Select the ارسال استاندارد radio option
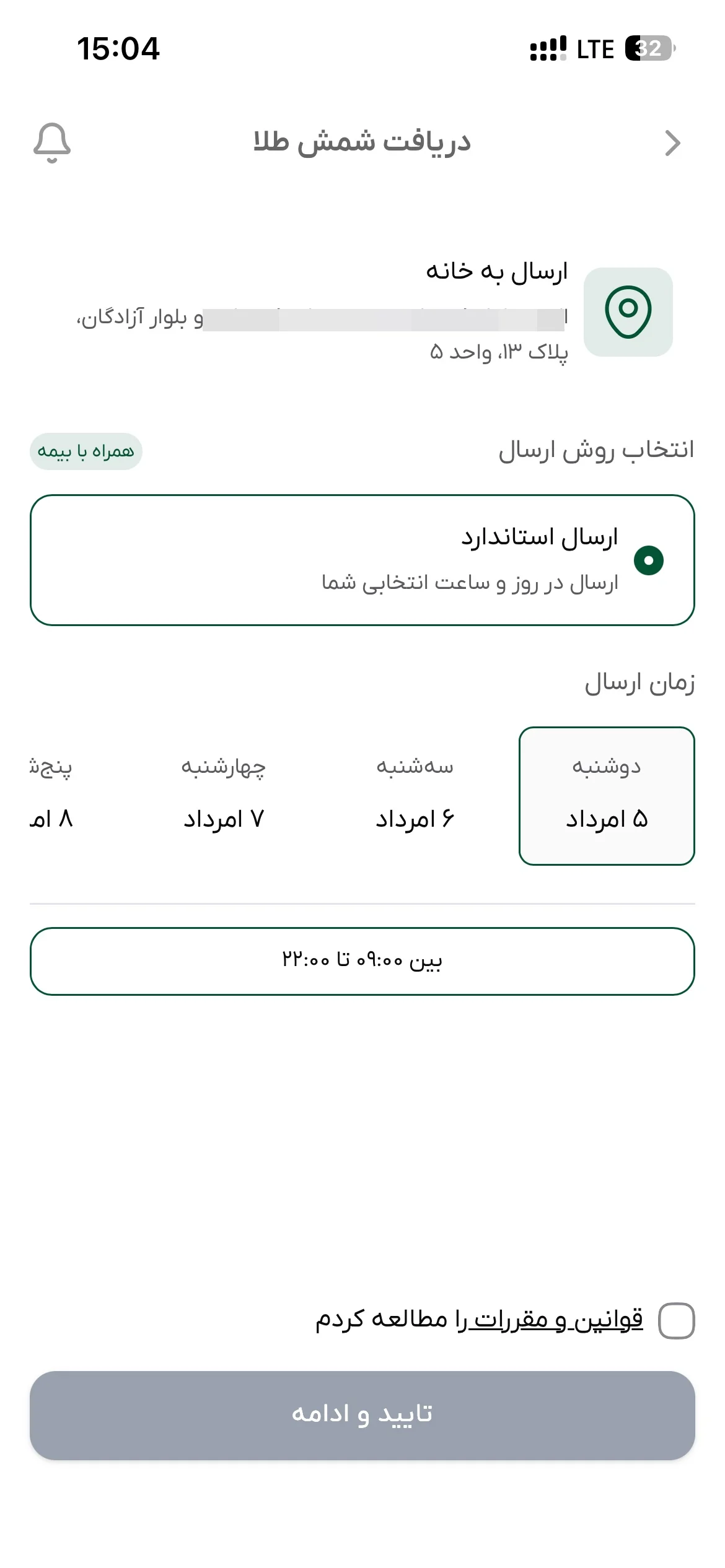 pyautogui.click(x=648, y=560)
